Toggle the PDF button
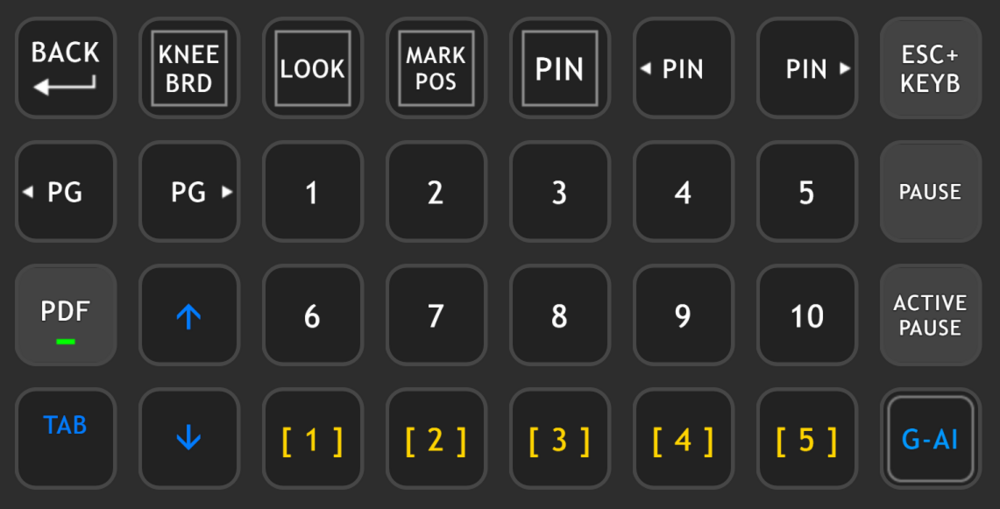Viewport: 1000px width, 509px height. [65, 315]
